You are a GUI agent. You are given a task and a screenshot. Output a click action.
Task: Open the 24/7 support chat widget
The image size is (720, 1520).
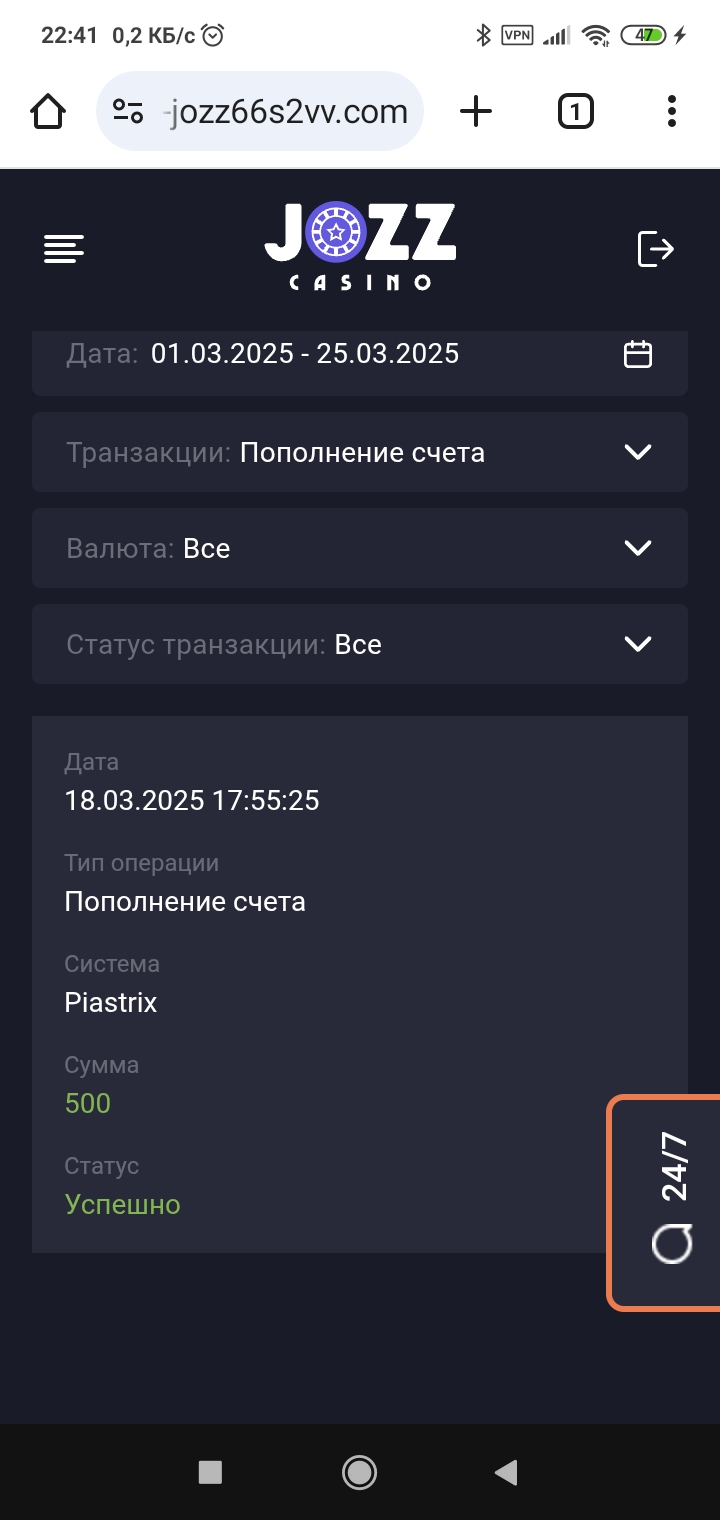[x=664, y=1202]
